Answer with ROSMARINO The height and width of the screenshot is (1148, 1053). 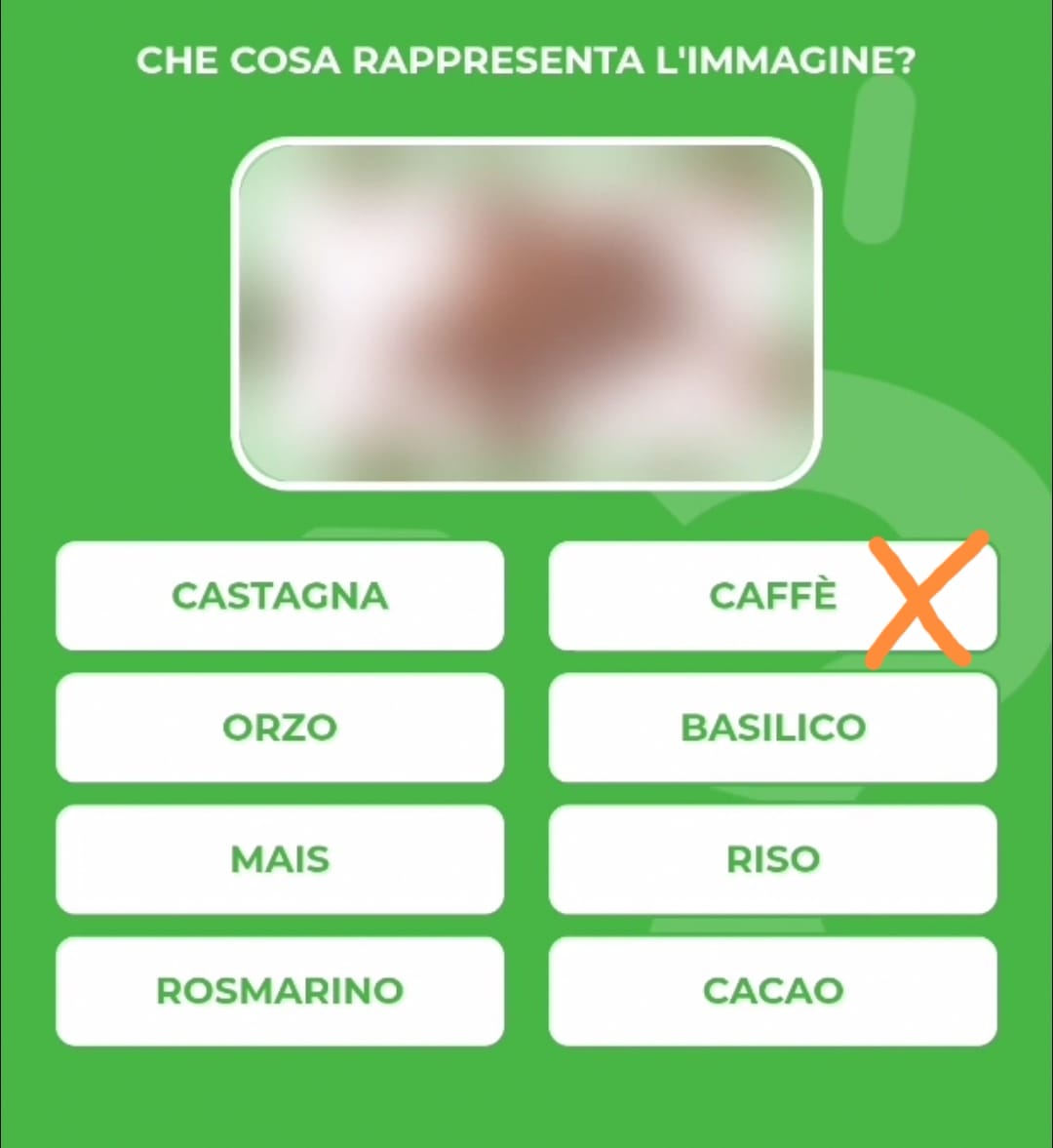click(x=280, y=991)
